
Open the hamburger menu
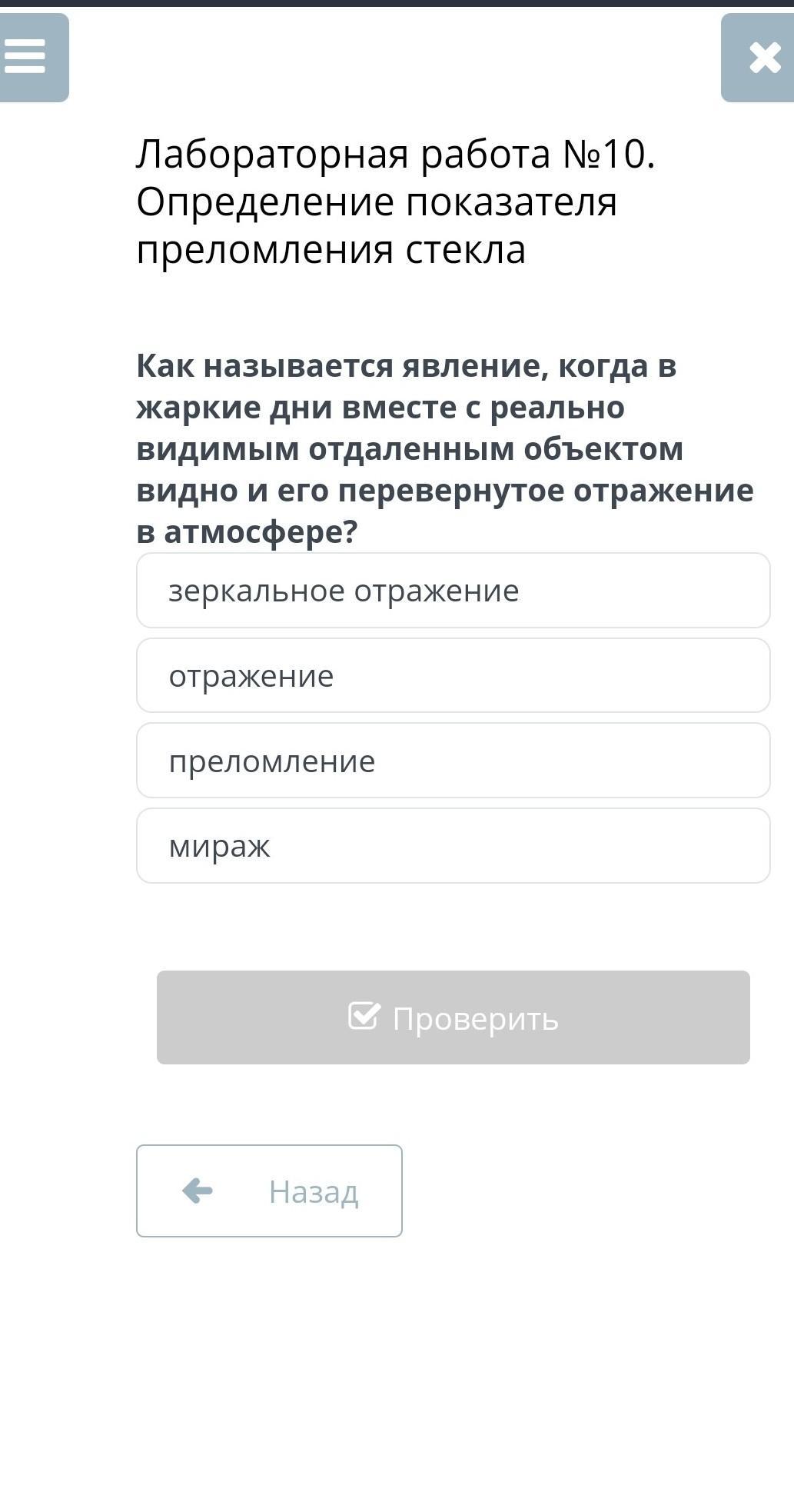(x=33, y=58)
